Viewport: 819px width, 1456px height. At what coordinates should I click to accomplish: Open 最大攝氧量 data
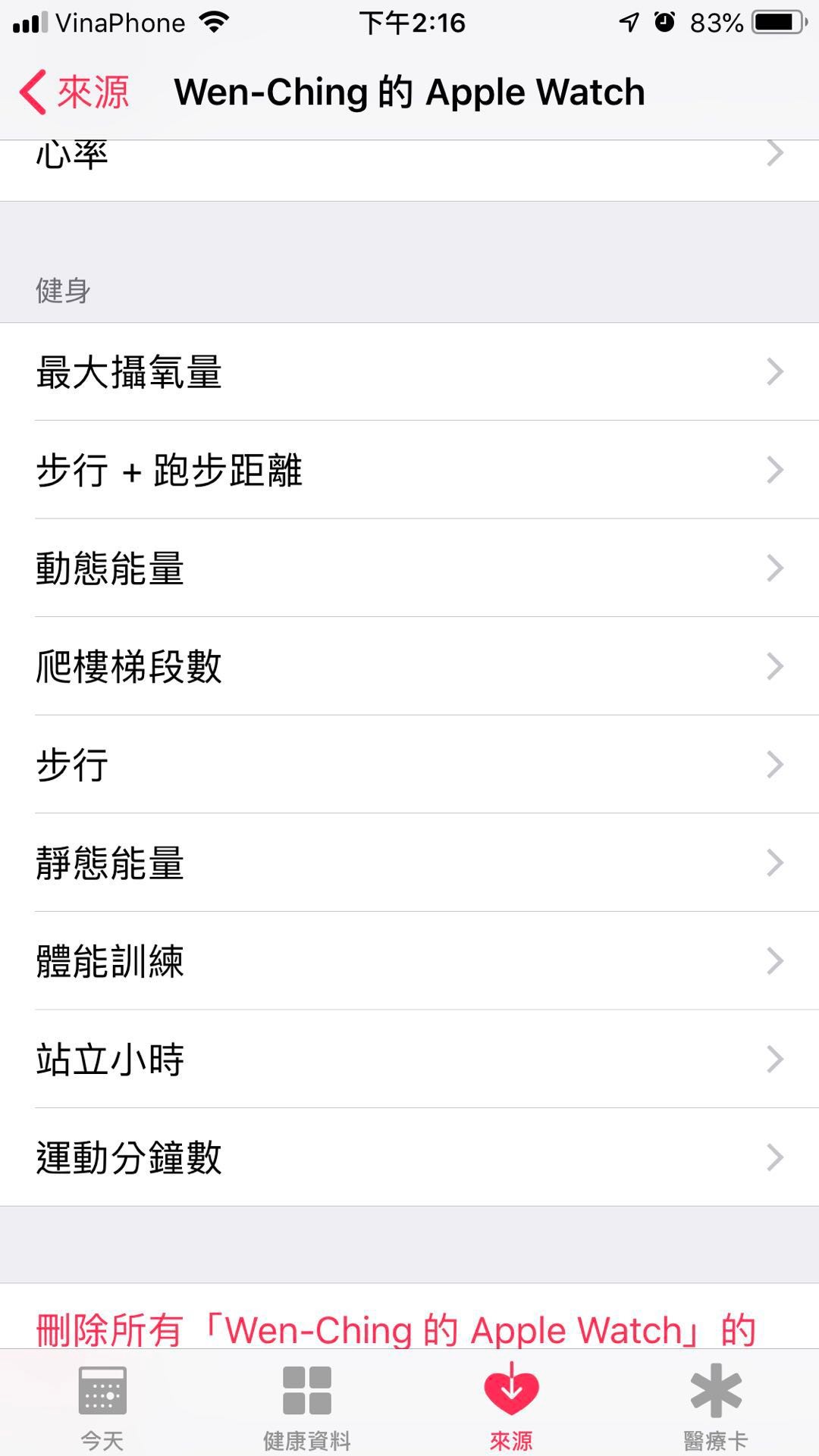(409, 372)
